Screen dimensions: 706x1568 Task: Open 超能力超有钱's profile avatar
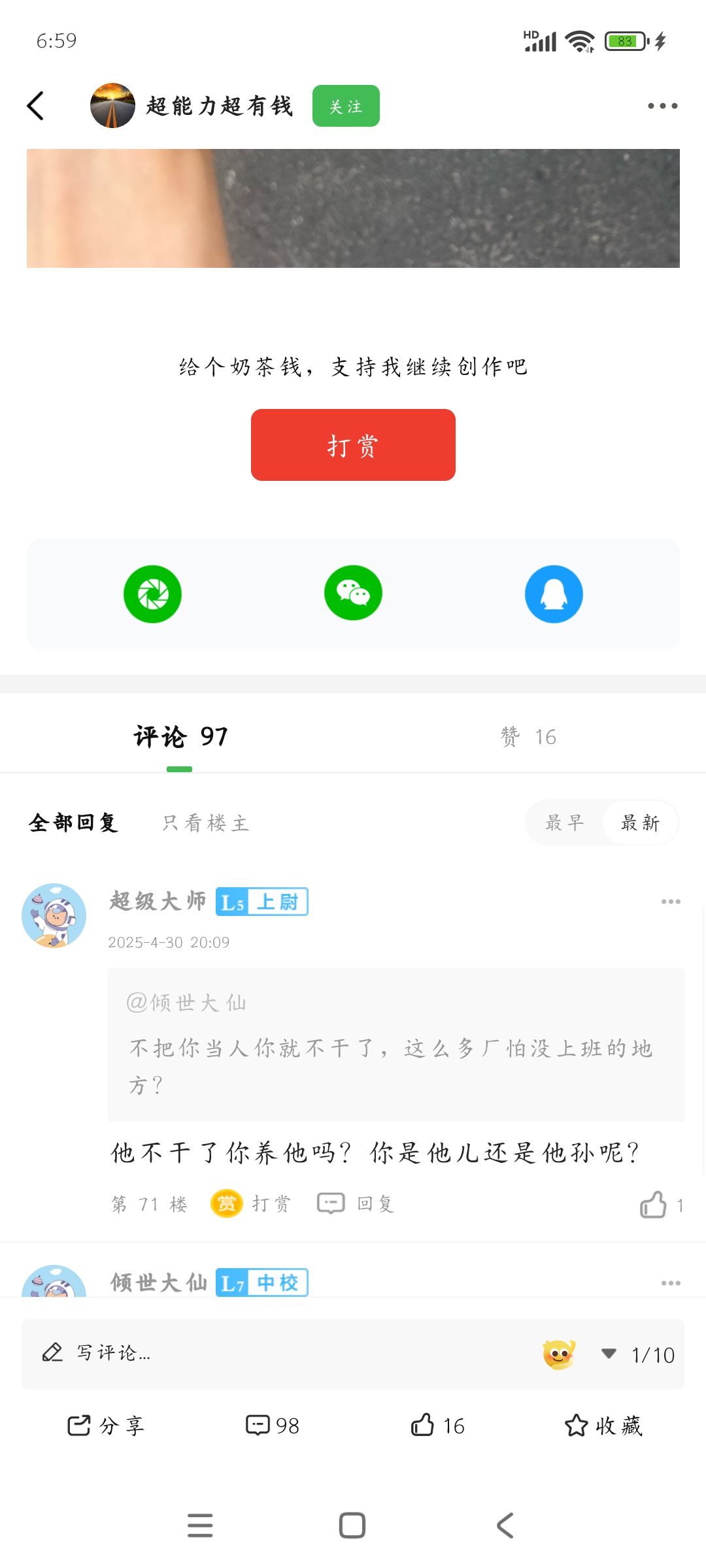click(112, 106)
